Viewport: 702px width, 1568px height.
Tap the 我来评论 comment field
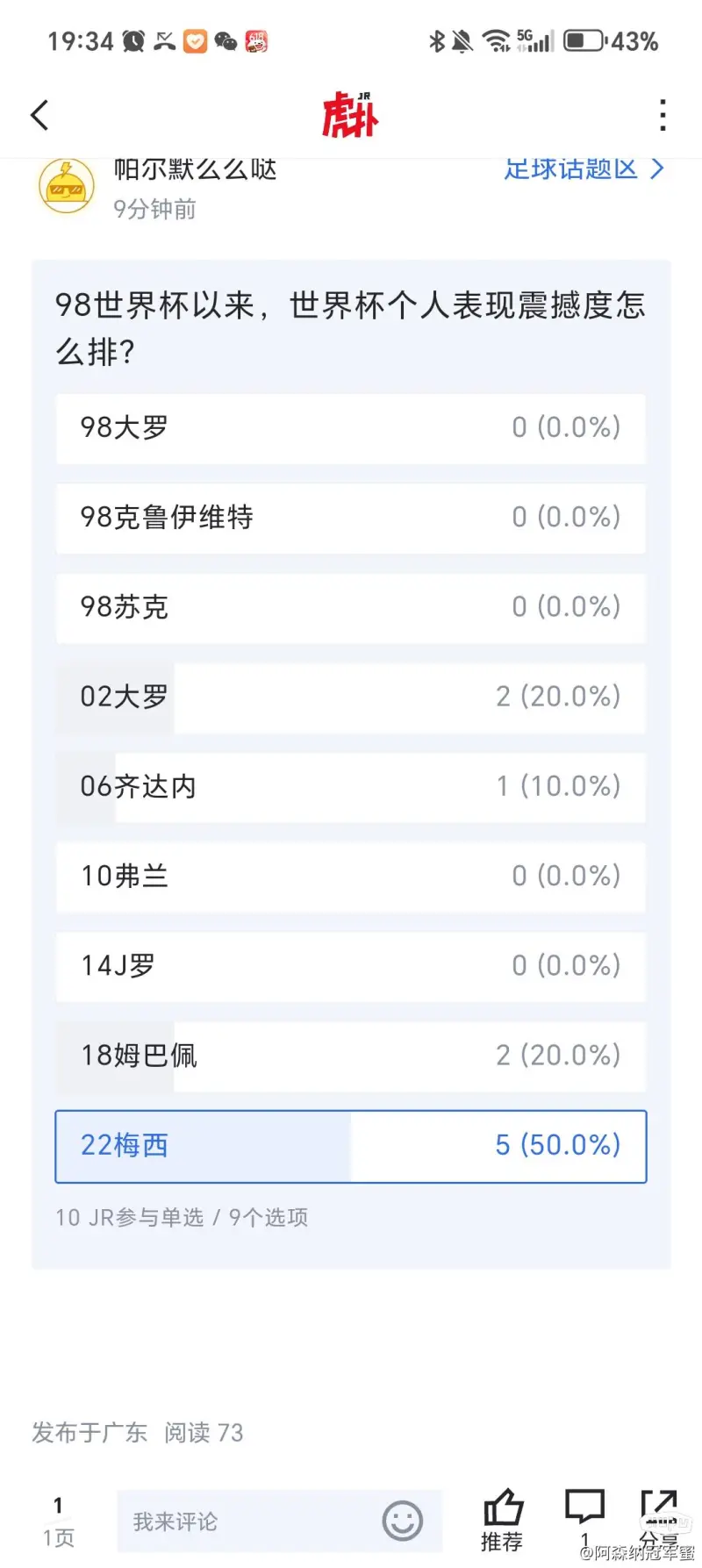pyautogui.click(x=246, y=1521)
